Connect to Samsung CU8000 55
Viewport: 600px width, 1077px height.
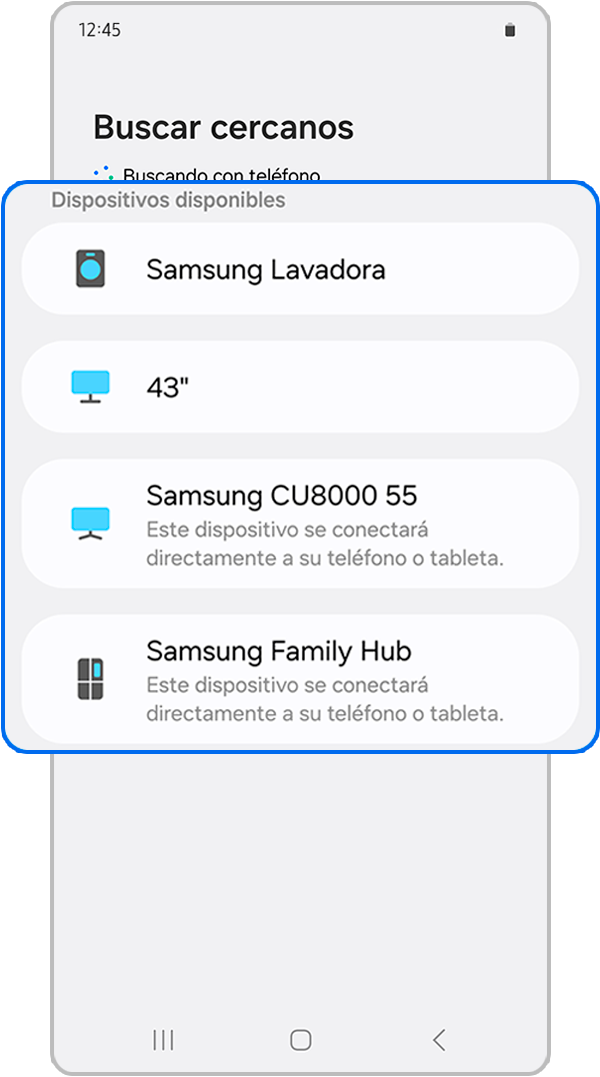pyautogui.click(x=300, y=523)
